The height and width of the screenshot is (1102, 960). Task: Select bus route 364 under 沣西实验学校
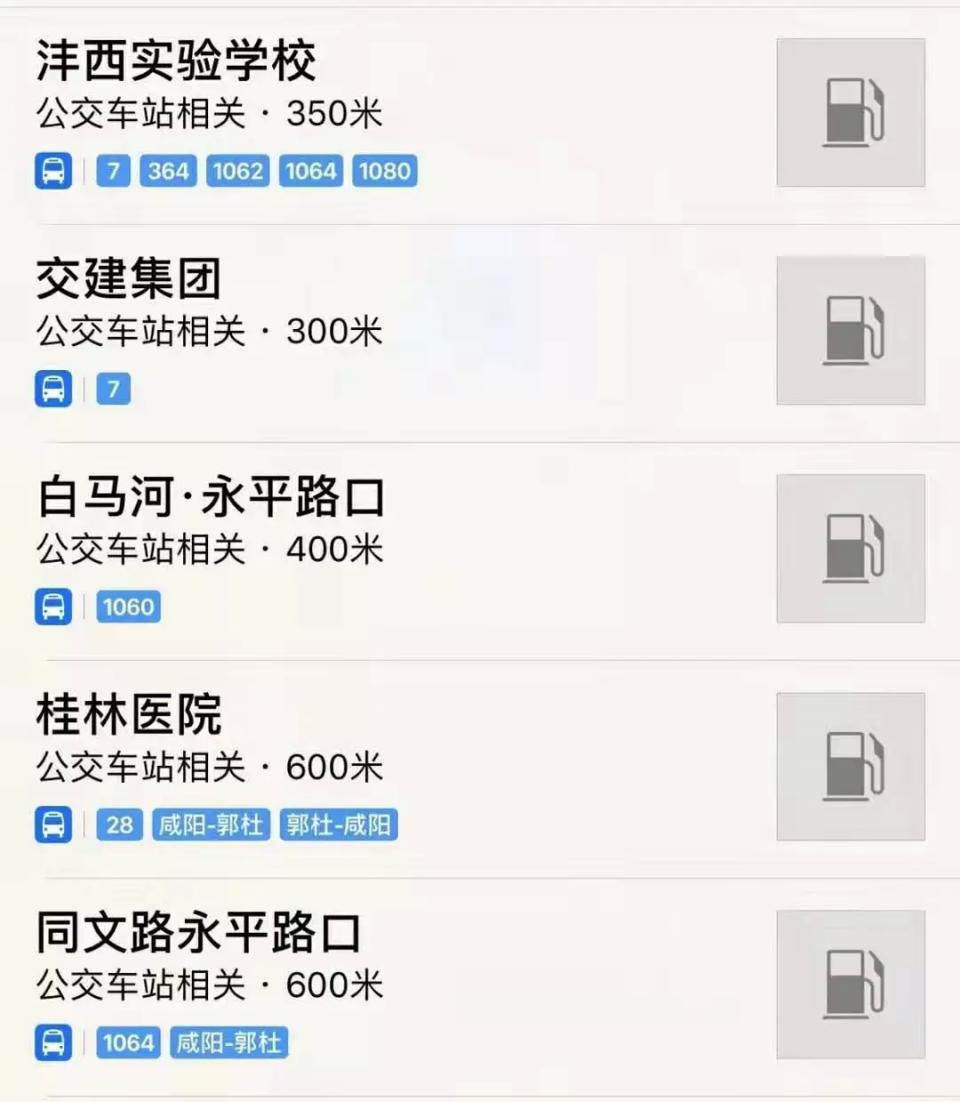167,171
